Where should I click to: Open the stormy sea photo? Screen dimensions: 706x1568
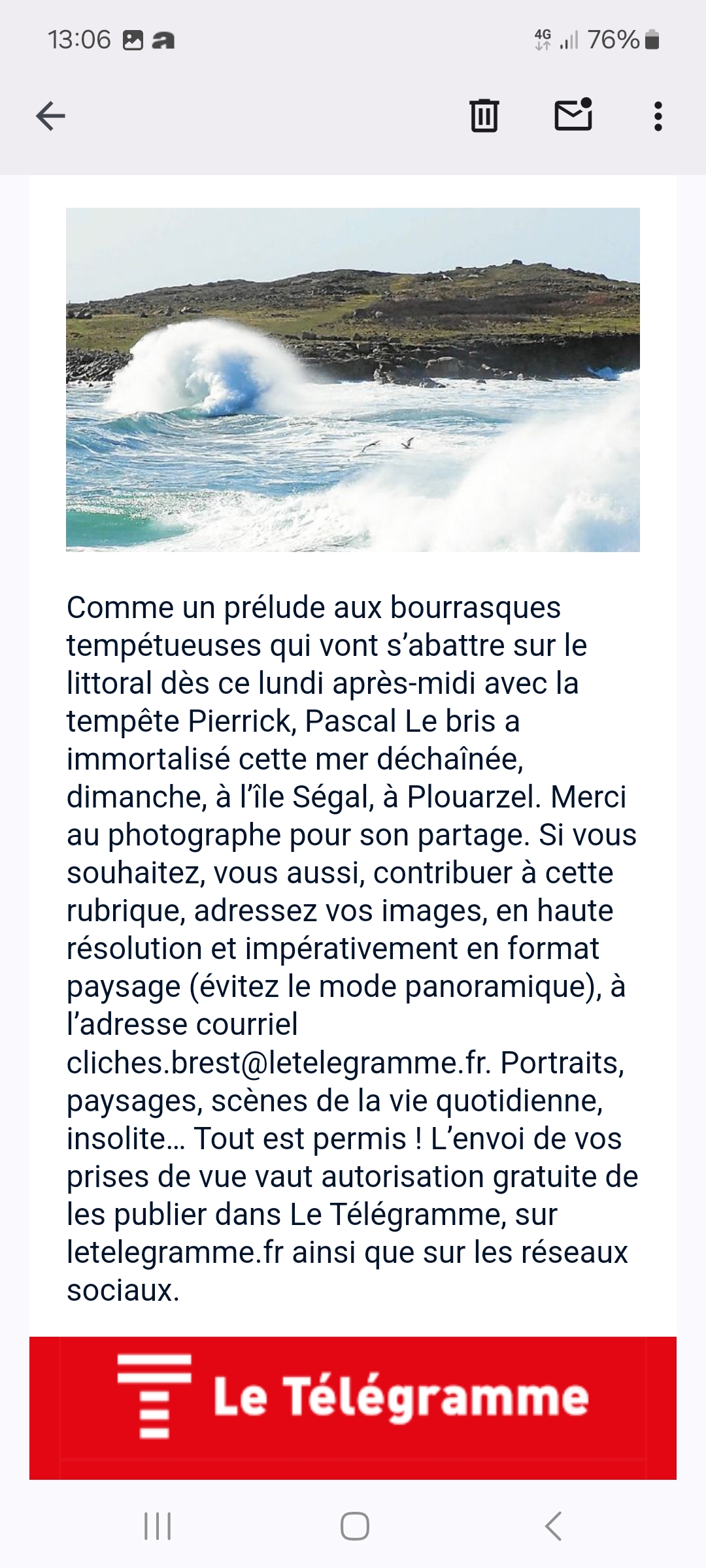tap(353, 380)
